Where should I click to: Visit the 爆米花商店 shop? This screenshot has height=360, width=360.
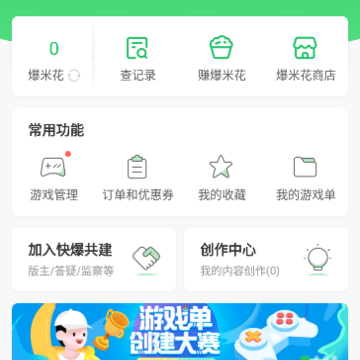coord(305,59)
